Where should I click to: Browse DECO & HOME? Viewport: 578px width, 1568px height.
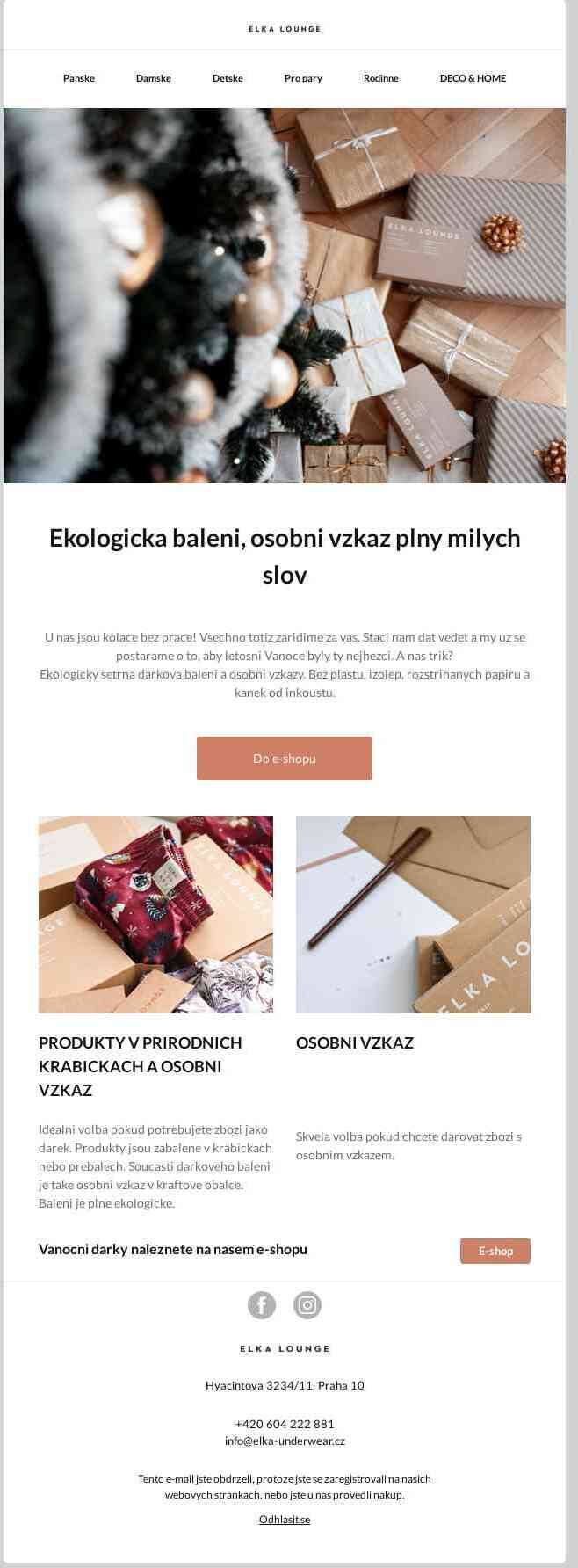[473, 78]
